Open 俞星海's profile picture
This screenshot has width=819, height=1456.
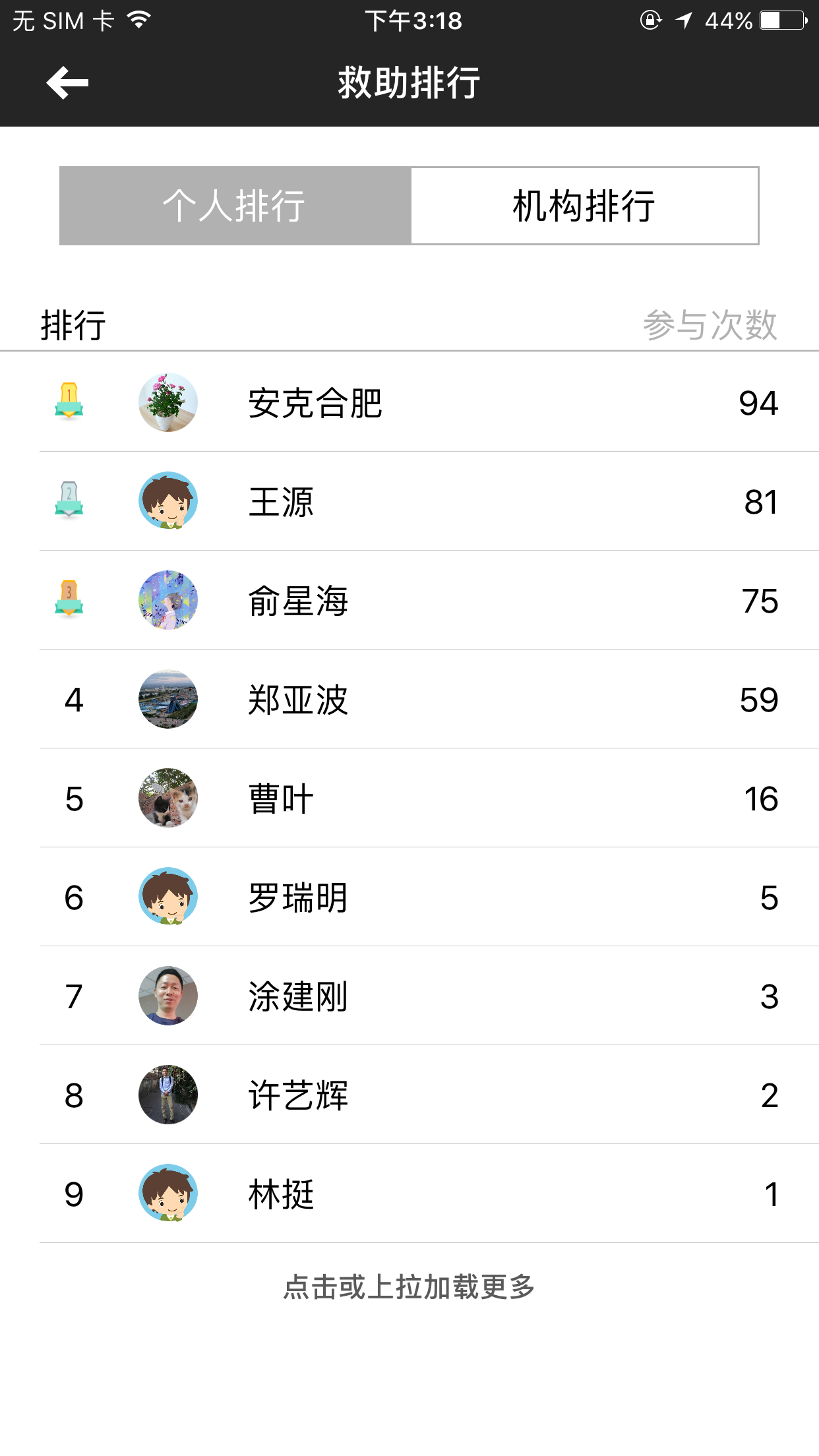pos(168,601)
